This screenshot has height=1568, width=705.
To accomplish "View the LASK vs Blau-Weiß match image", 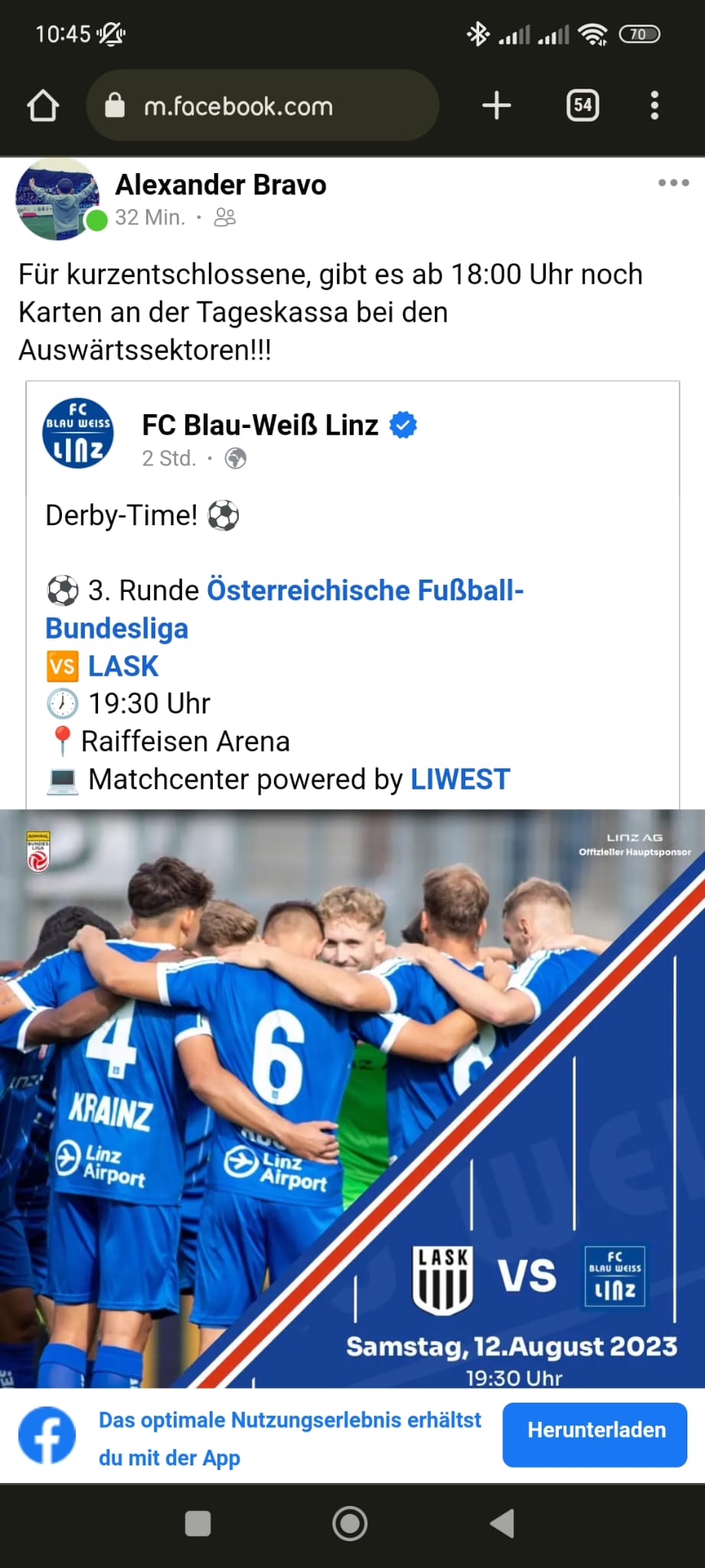I will 352,1099.
